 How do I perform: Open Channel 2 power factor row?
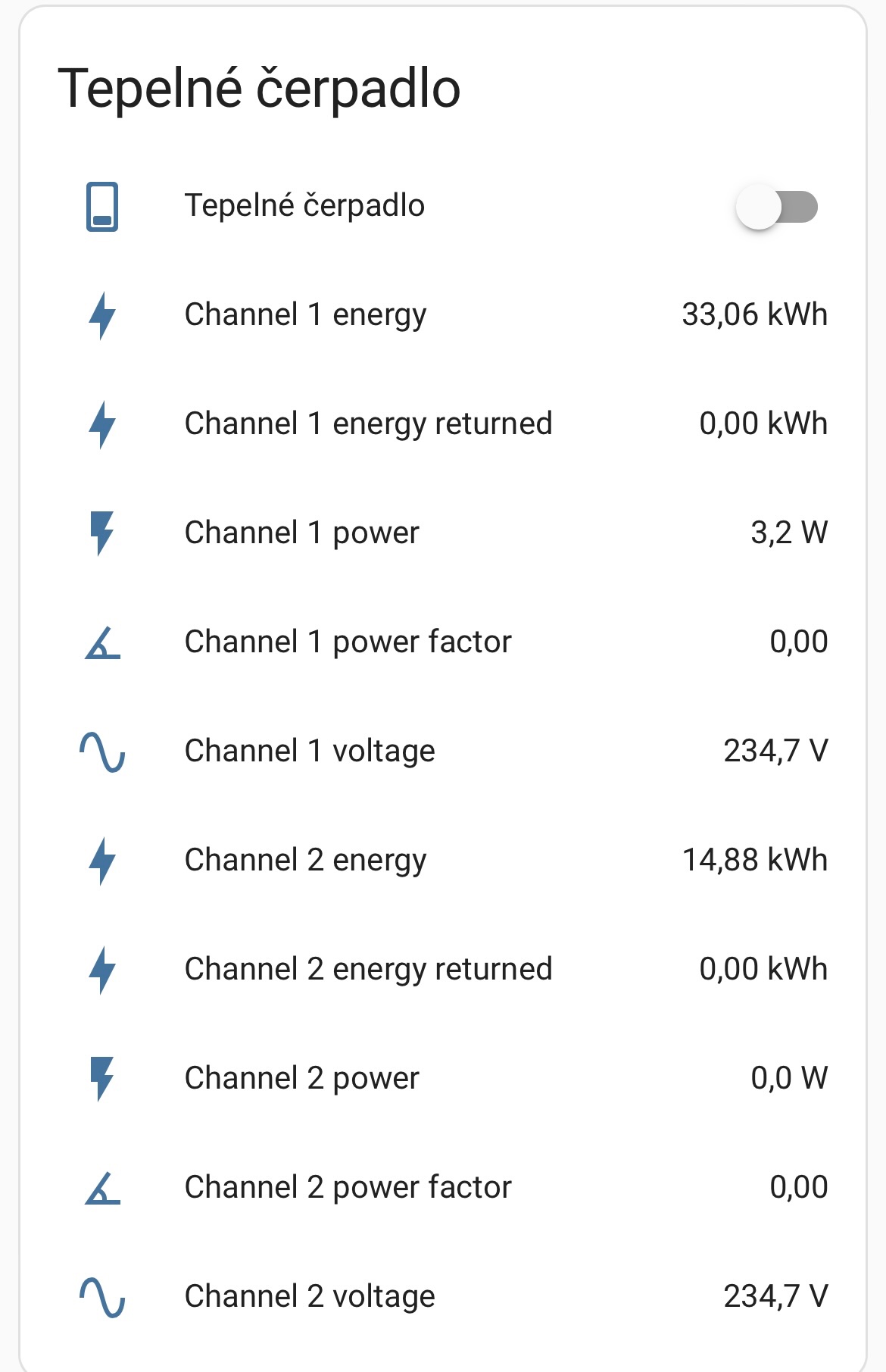tap(348, 1187)
